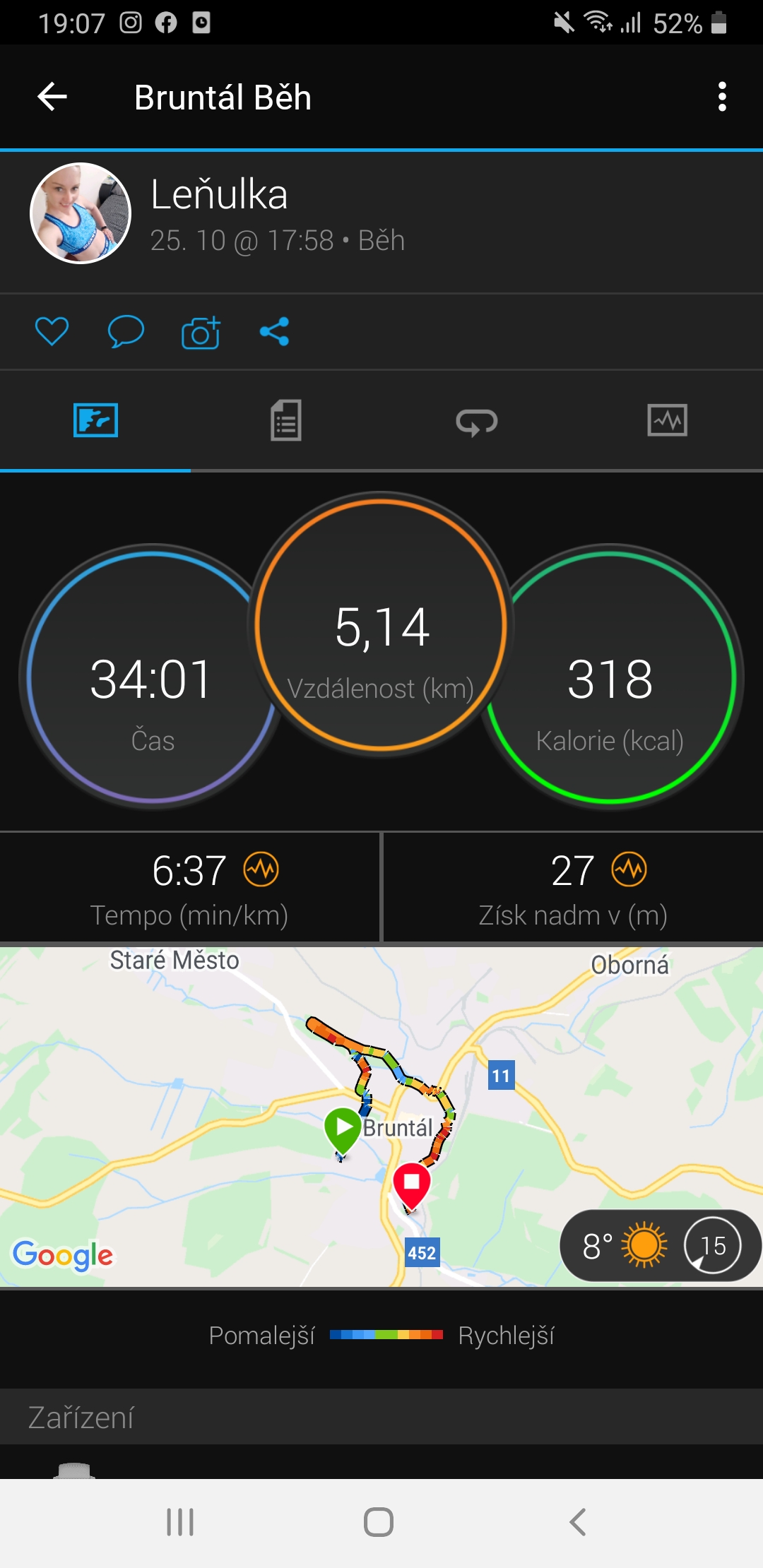Screen dimensions: 763x1568
Task: Go back using the arrow in the app bar
Action: click(x=52, y=97)
